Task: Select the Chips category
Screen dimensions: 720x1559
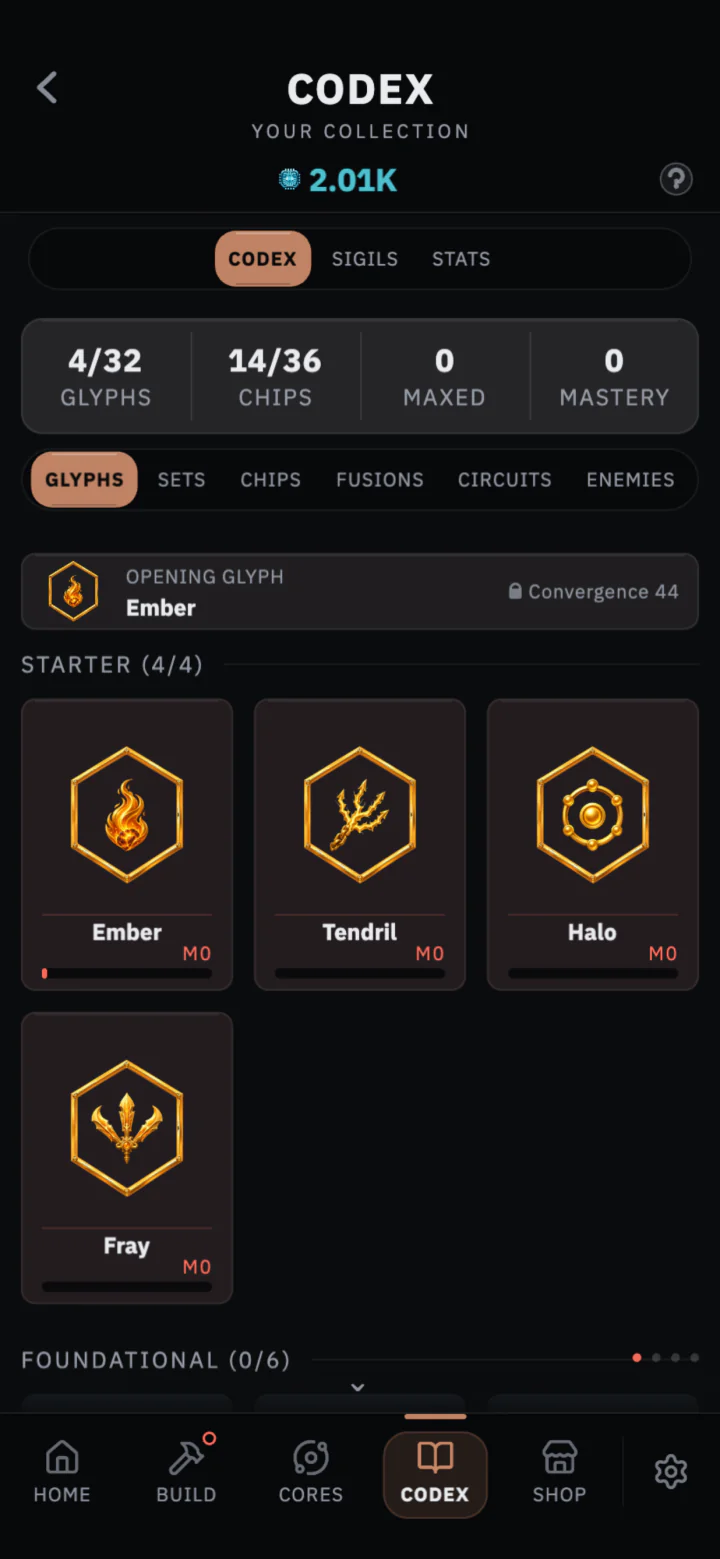Action: (270, 480)
